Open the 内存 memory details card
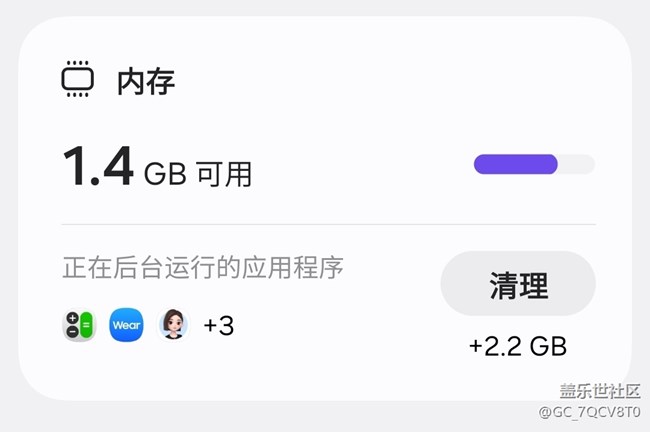Screen dimensions: 650x432 pyautogui.click(x=145, y=81)
